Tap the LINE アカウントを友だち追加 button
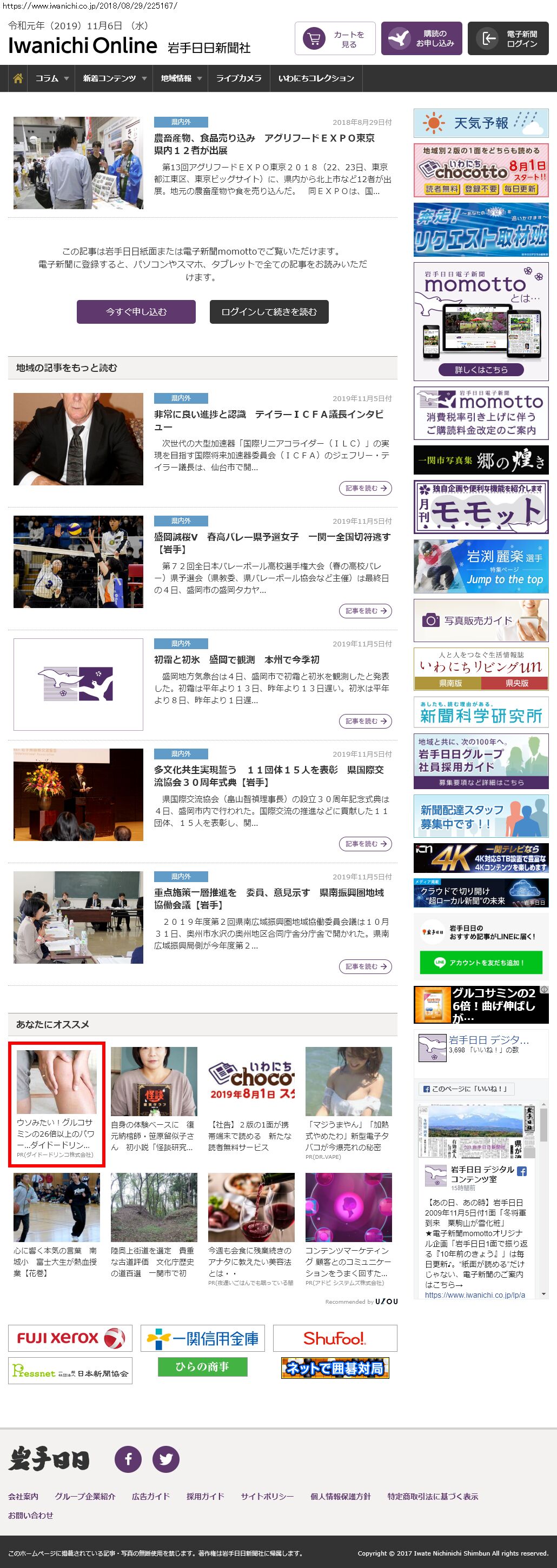Image resolution: width=557 pixels, height=1568 pixels. (x=480, y=962)
